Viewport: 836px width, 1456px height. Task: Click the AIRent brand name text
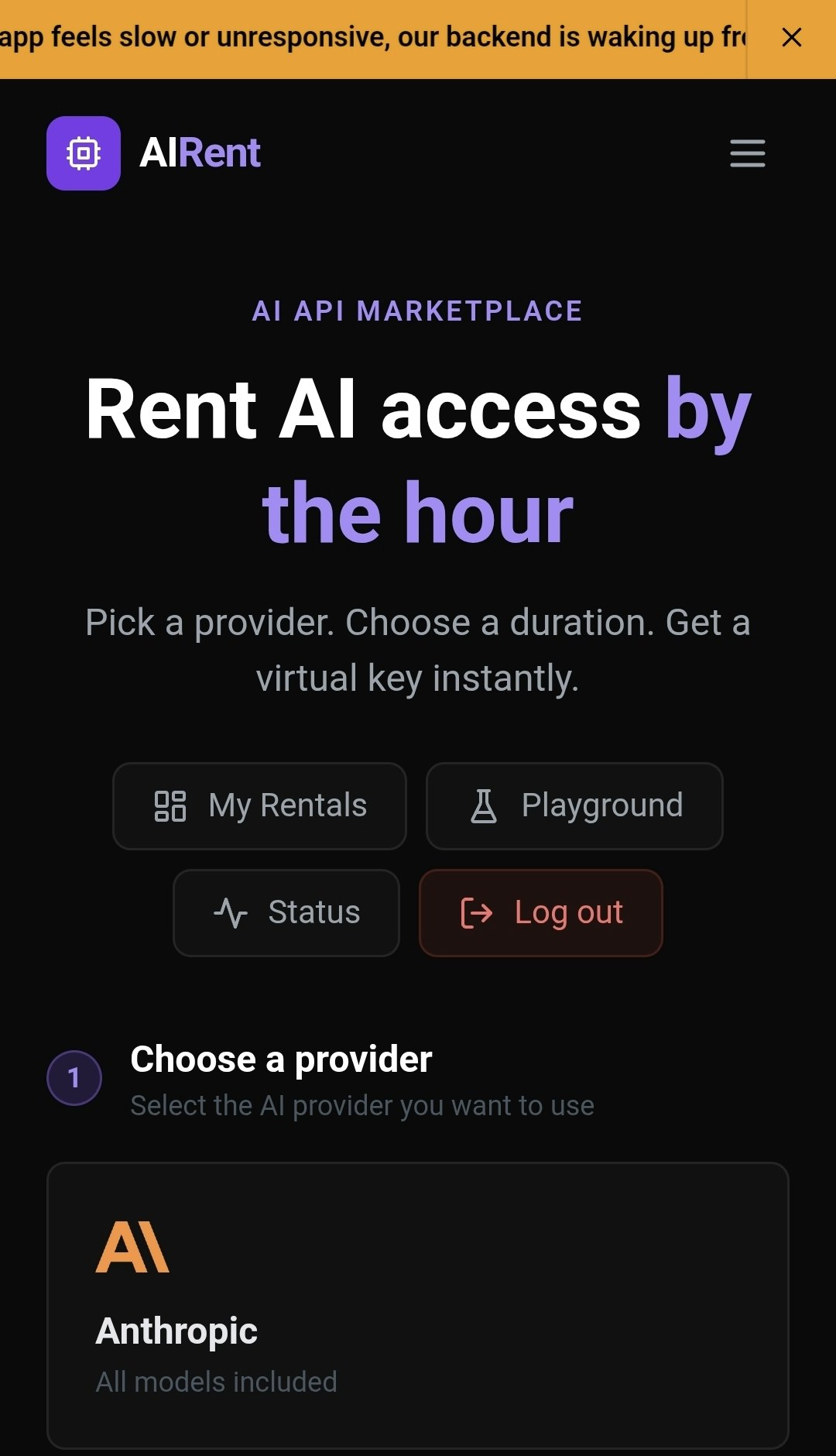point(199,153)
